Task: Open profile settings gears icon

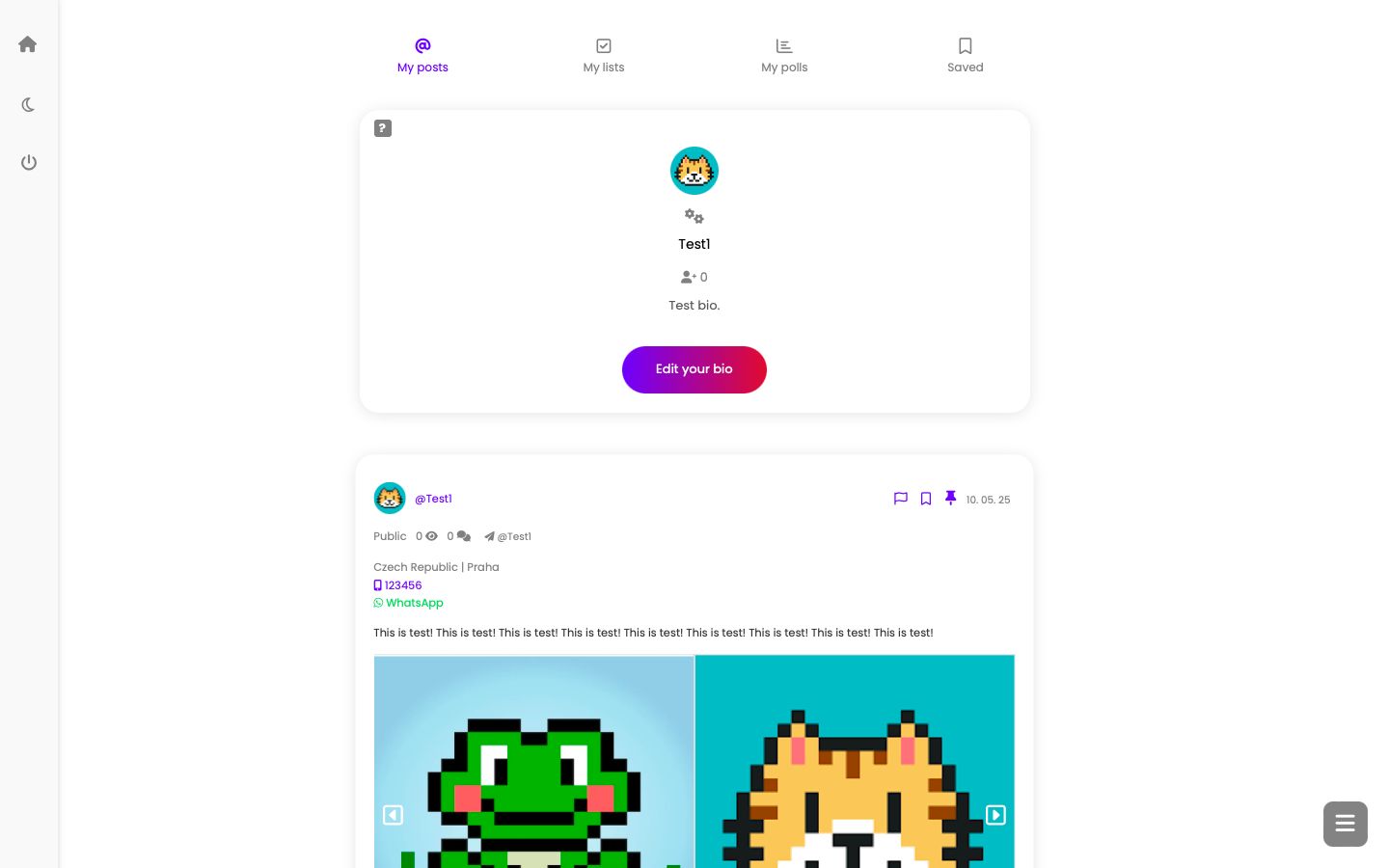Action: coord(694,216)
